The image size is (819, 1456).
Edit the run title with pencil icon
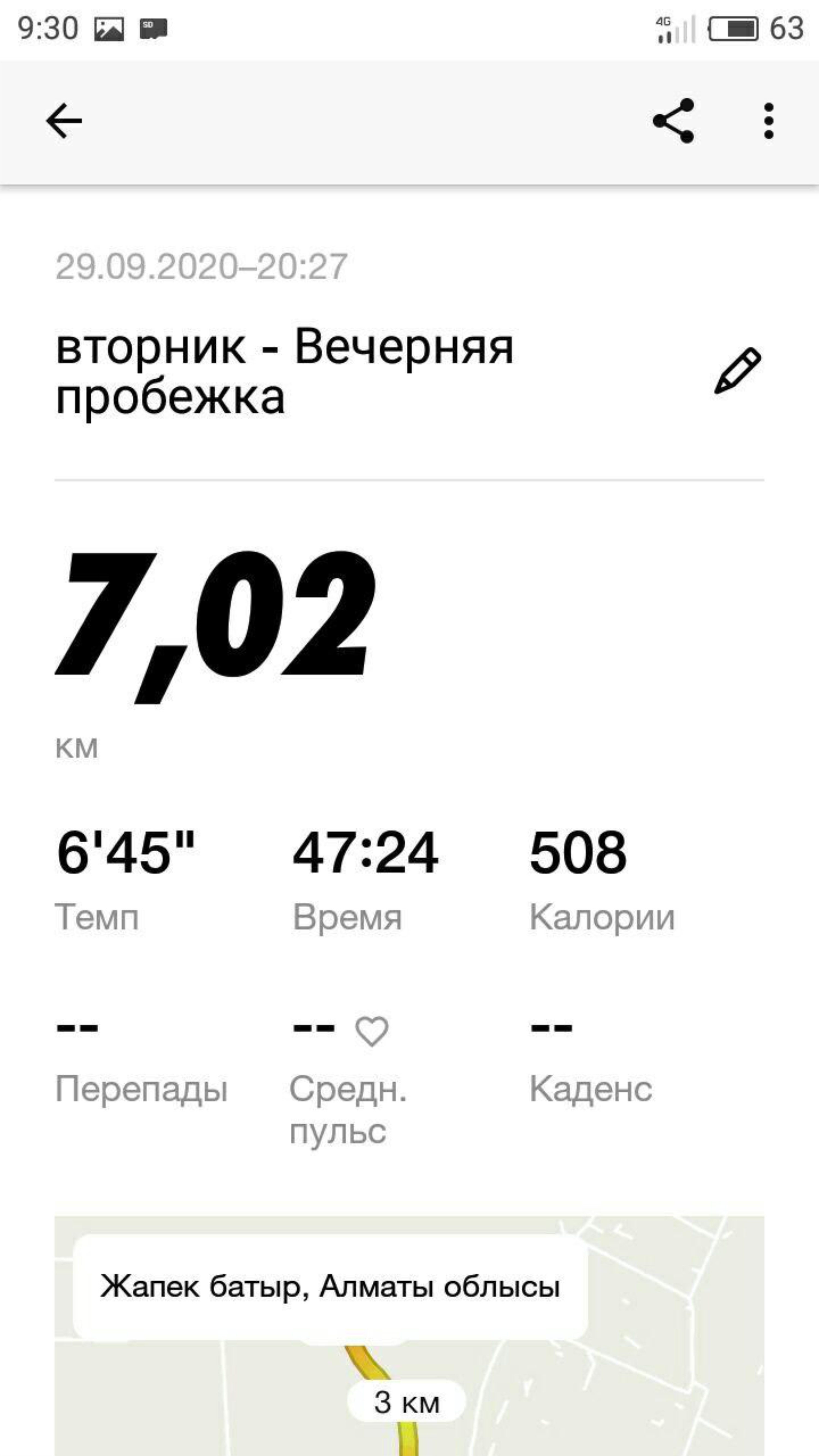click(x=738, y=371)
